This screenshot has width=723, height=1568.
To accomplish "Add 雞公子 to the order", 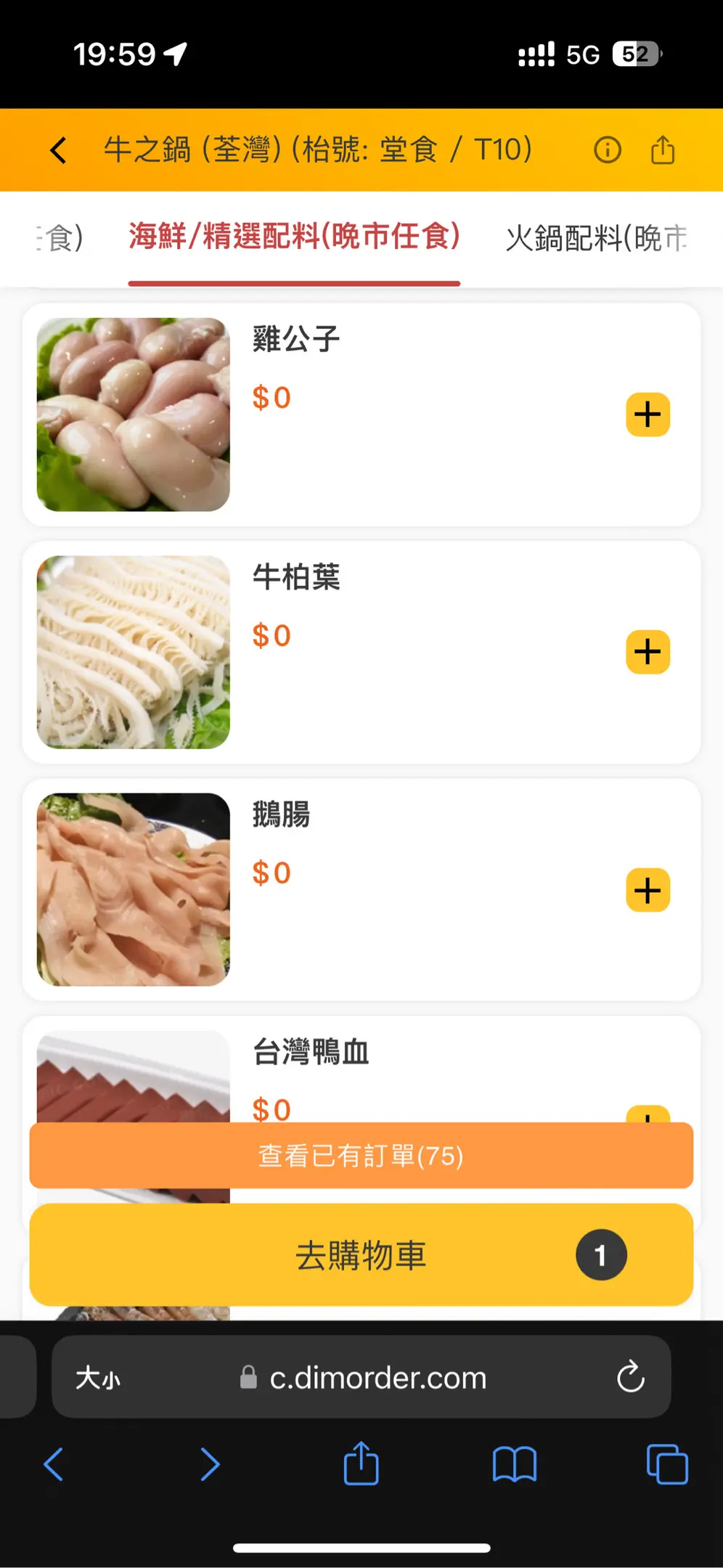I will 648,415.
